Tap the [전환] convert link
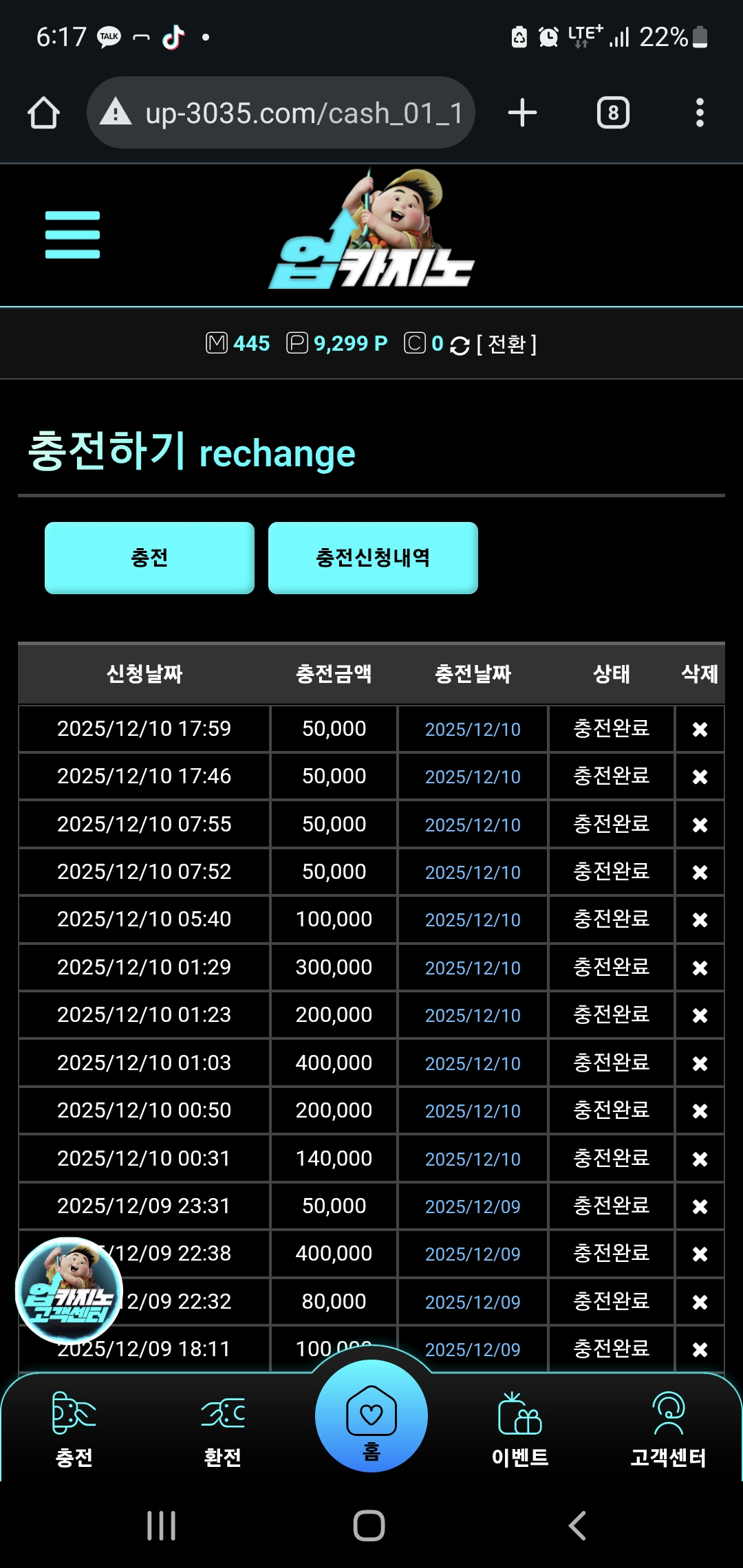 (x=506, y=344)
